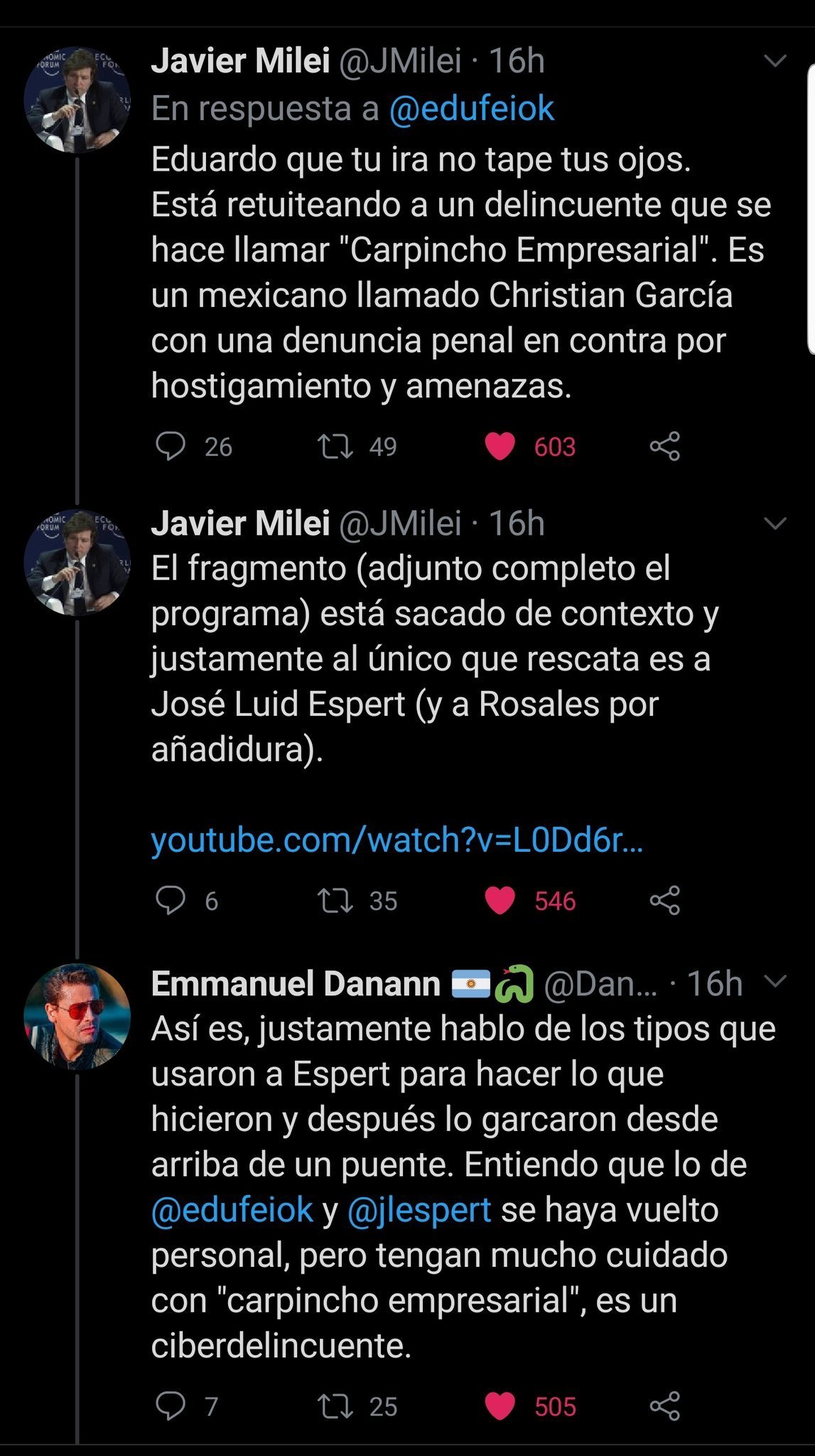Share Emmanuel Danann's tweet
This screenshot has height=1456, width=815.
665,1406
